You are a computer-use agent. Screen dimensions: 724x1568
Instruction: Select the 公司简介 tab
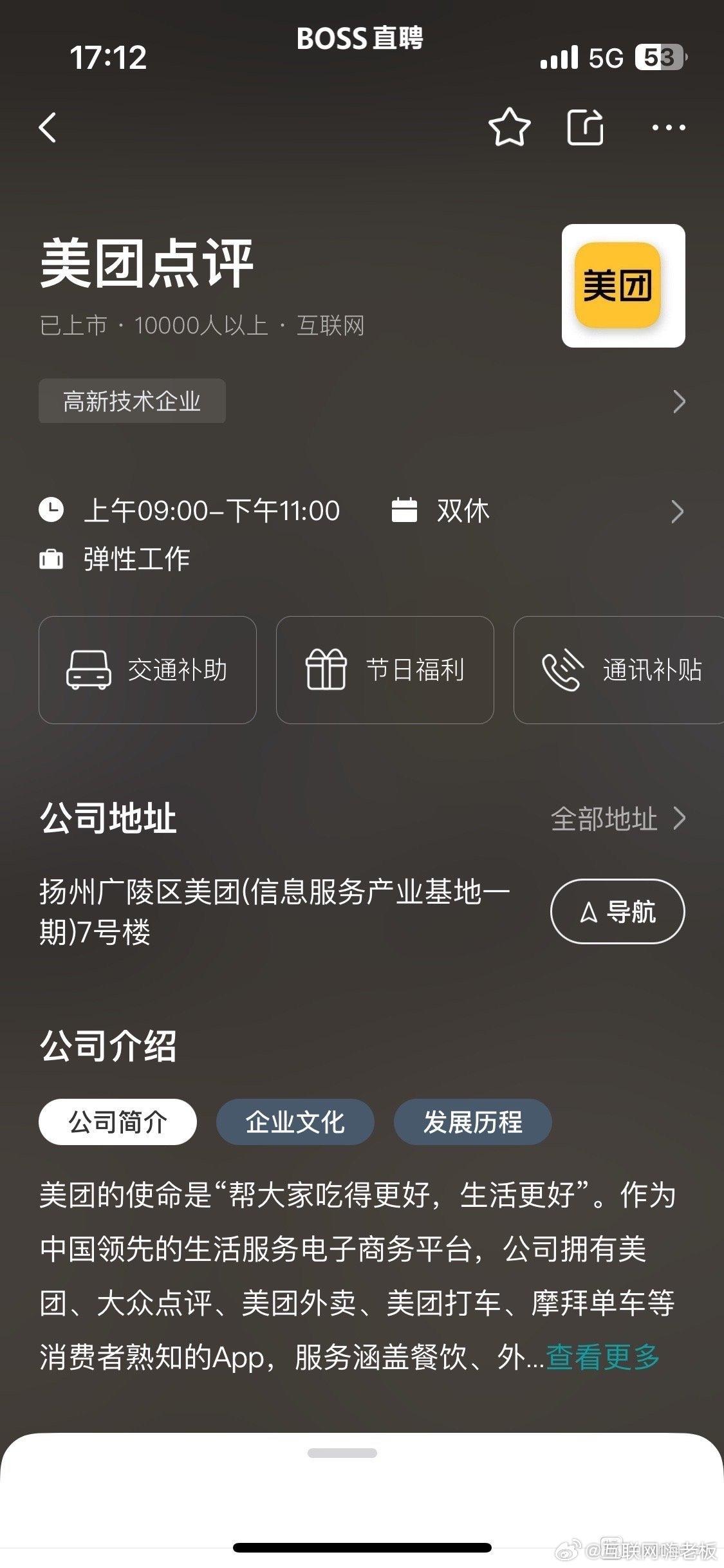(118, 1122)
